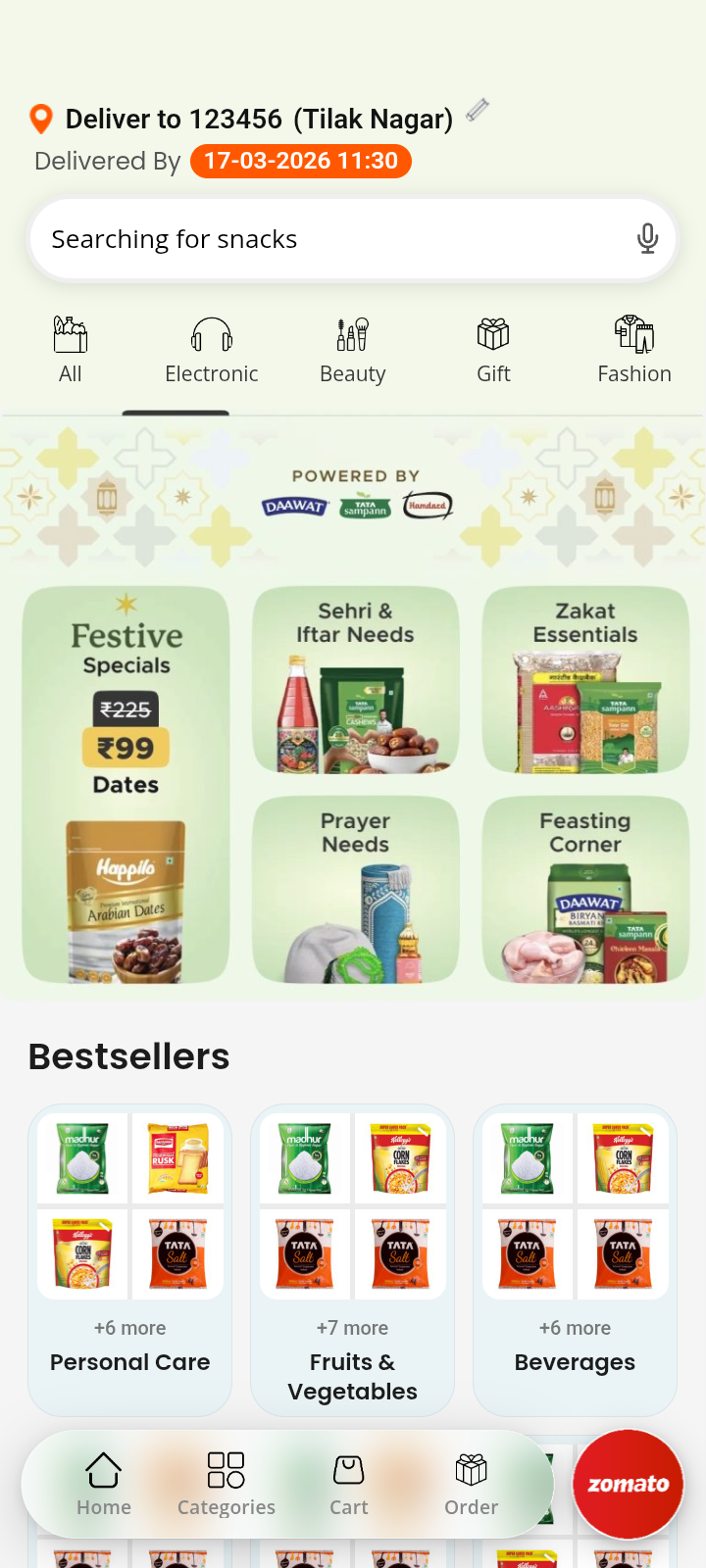Open the snacks search field
Image resolution: width=706 pixels, height=1568 pixels.
click(x=324, y=239)
